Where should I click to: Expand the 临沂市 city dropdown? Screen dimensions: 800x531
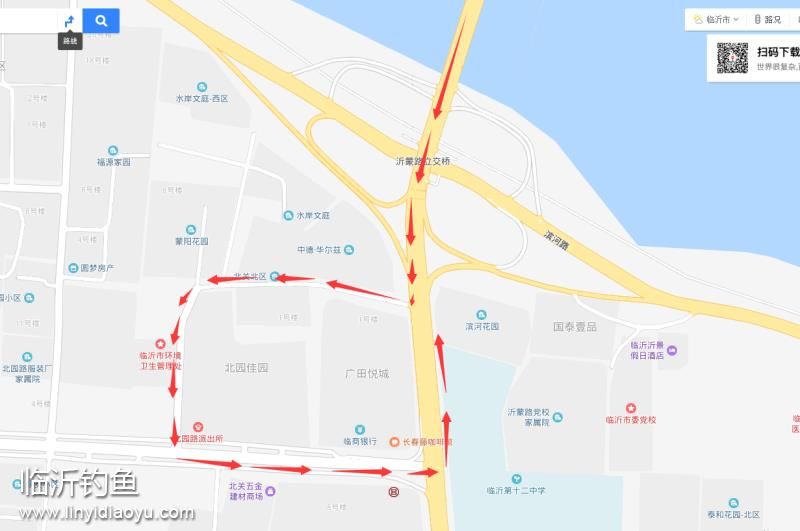pyautogui.click(x=716, y=19)
